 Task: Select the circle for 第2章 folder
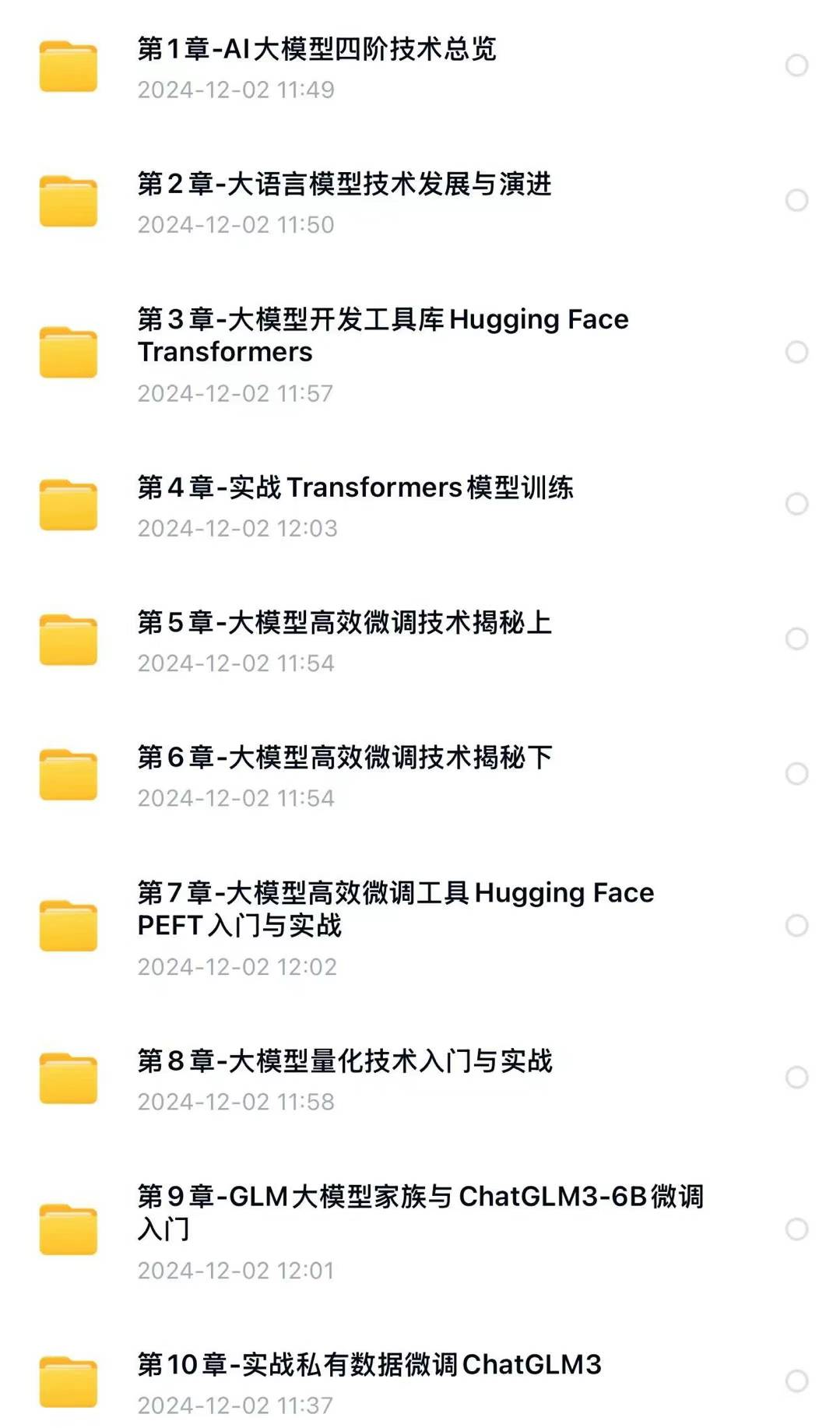click(796, 200)
